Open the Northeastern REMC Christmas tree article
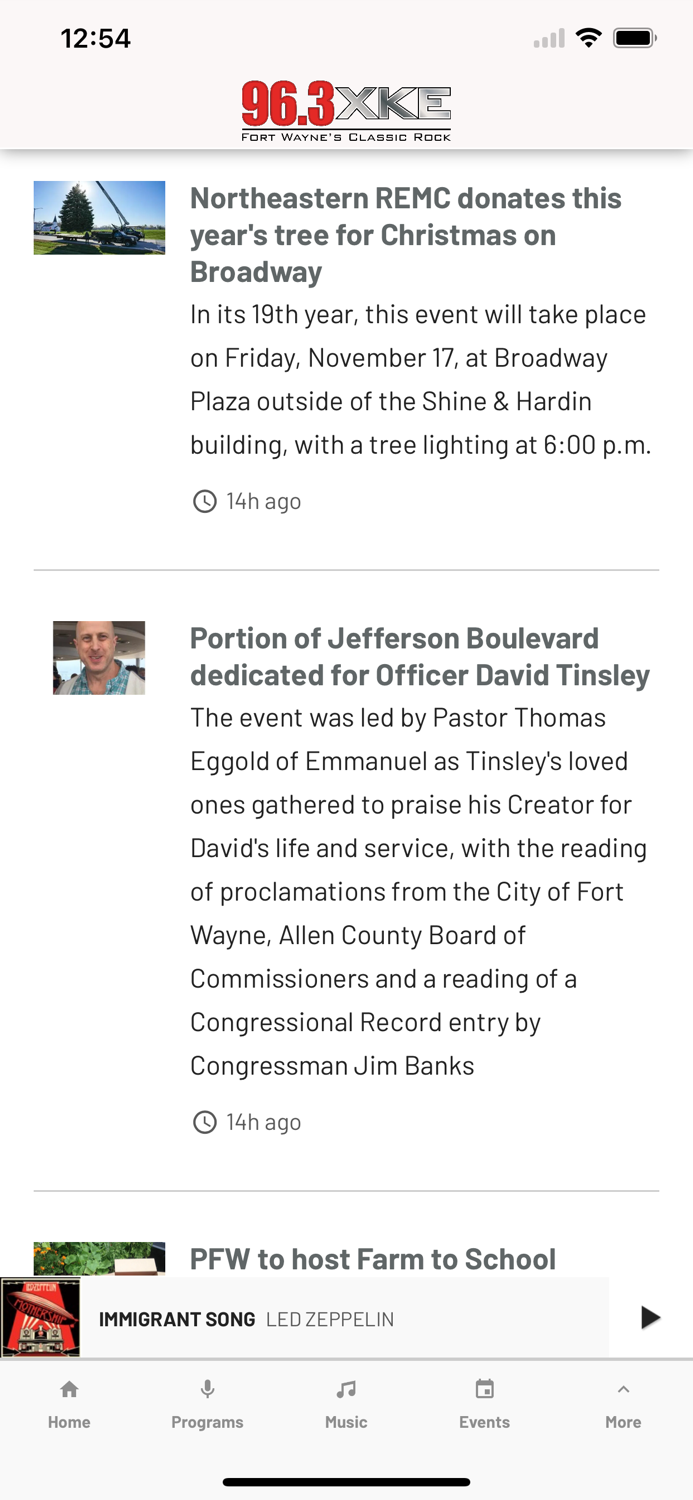693x1500 pixels. 405,235
